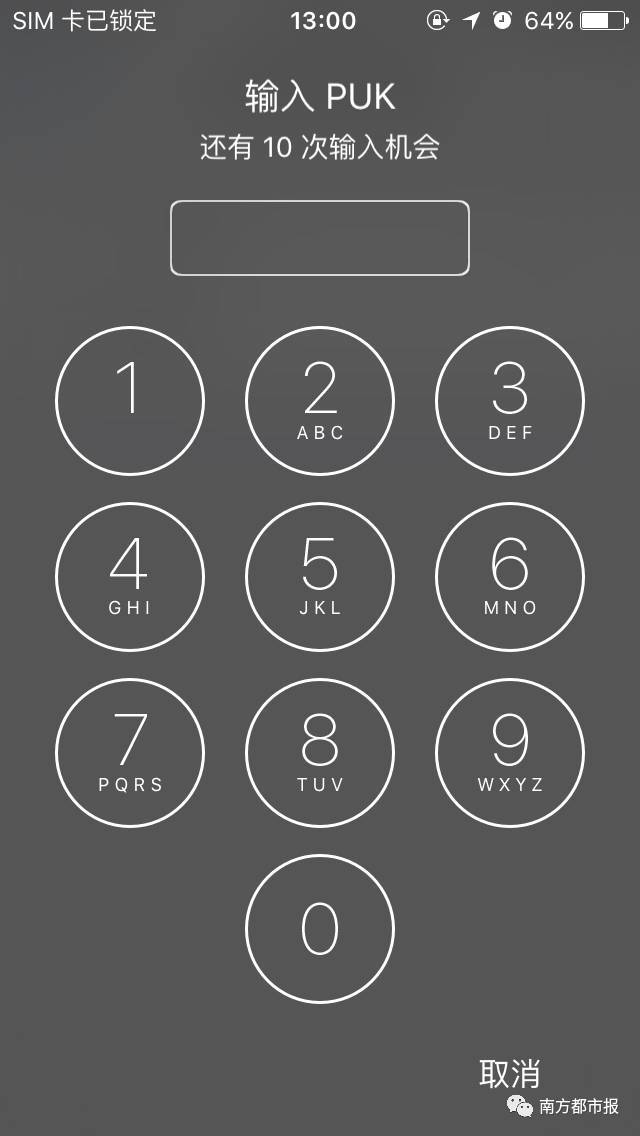Tap the 5 JKL key
The height and width of the screenshot is (1136, 640).
tap(320, 577)
